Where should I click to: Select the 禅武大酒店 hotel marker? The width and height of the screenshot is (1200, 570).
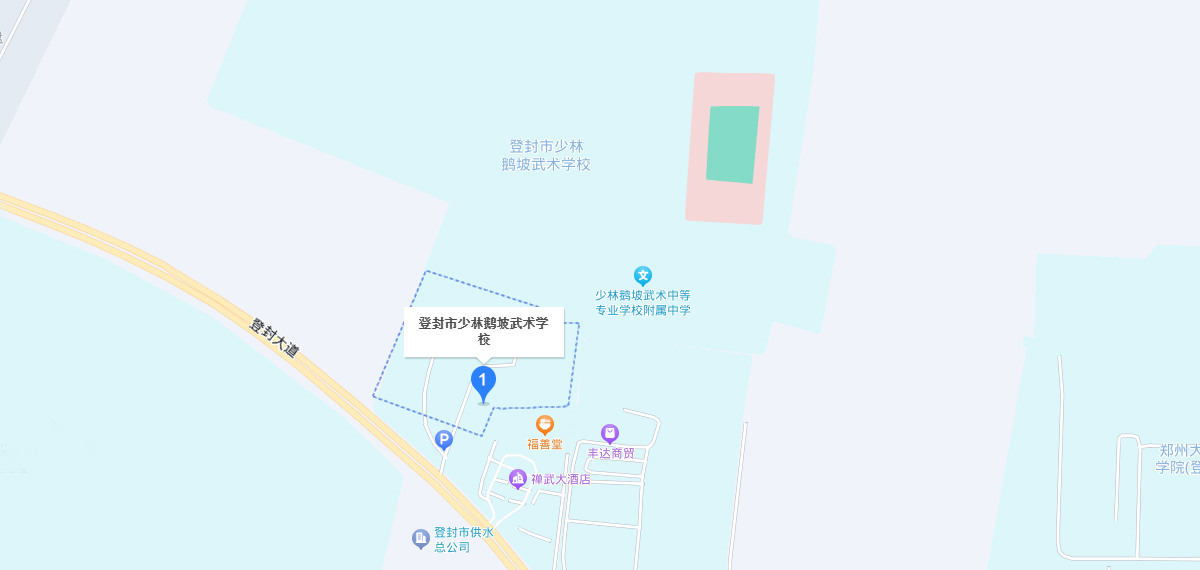(518, 478)
